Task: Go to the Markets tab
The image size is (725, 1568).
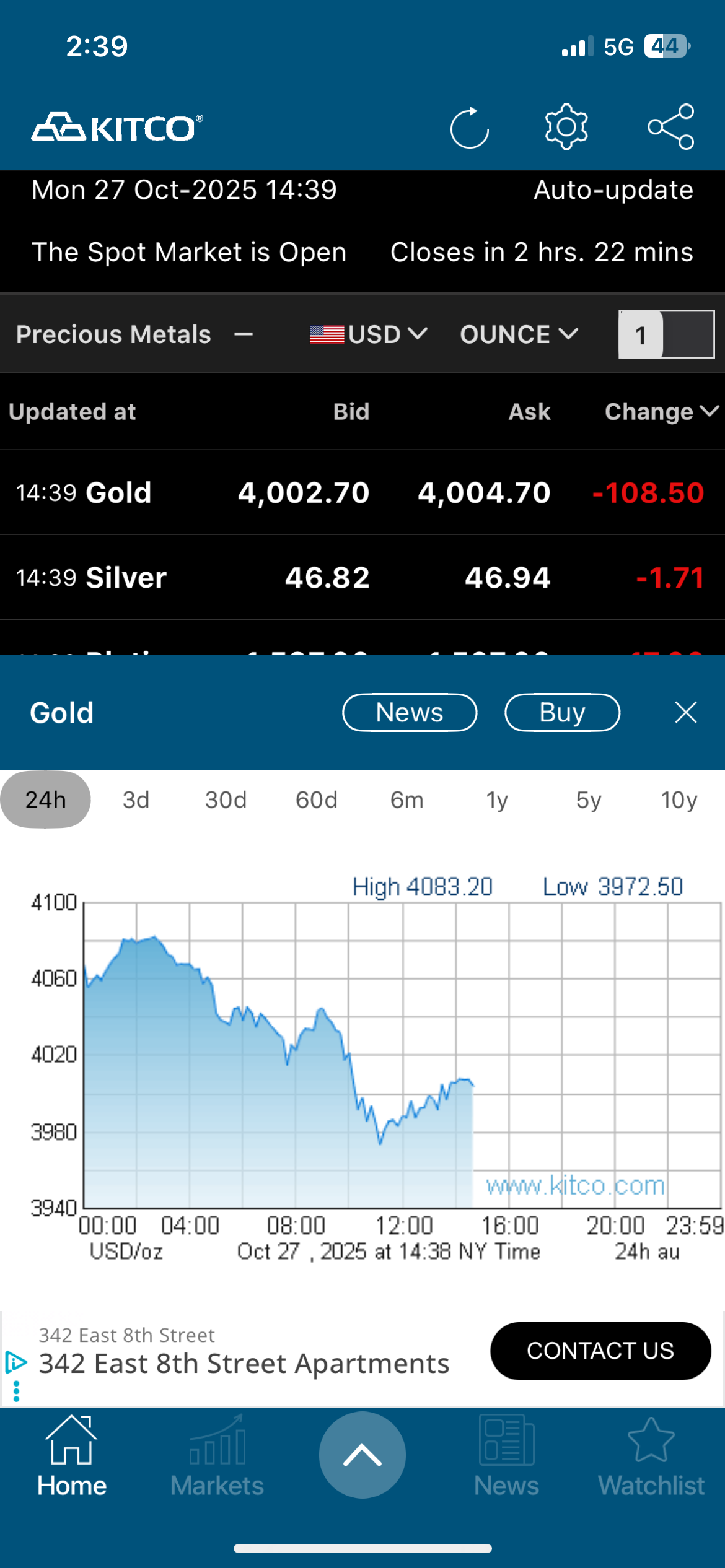Action: [x=217, y=1457]
